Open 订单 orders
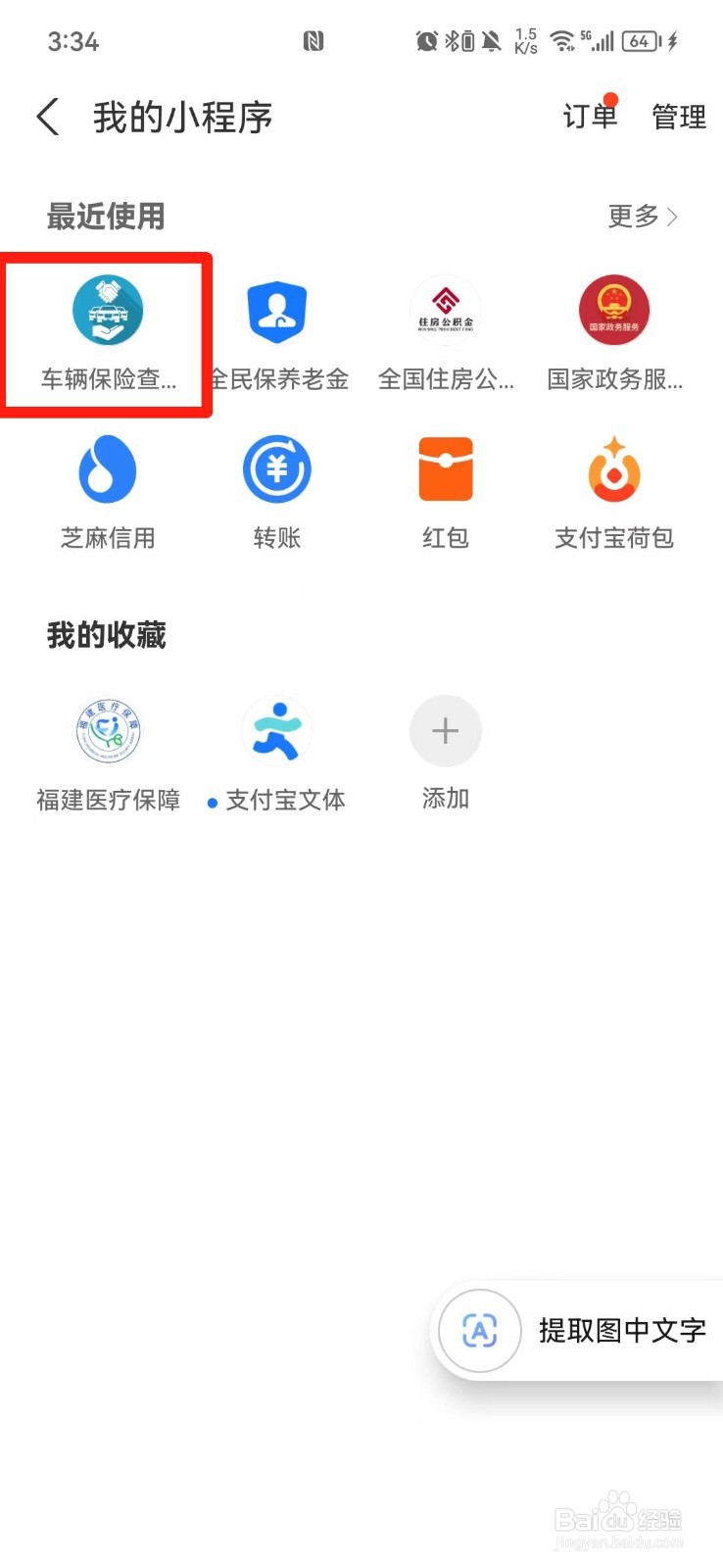The height and width of the screenshot is (1568, 723). click(590, 116)
